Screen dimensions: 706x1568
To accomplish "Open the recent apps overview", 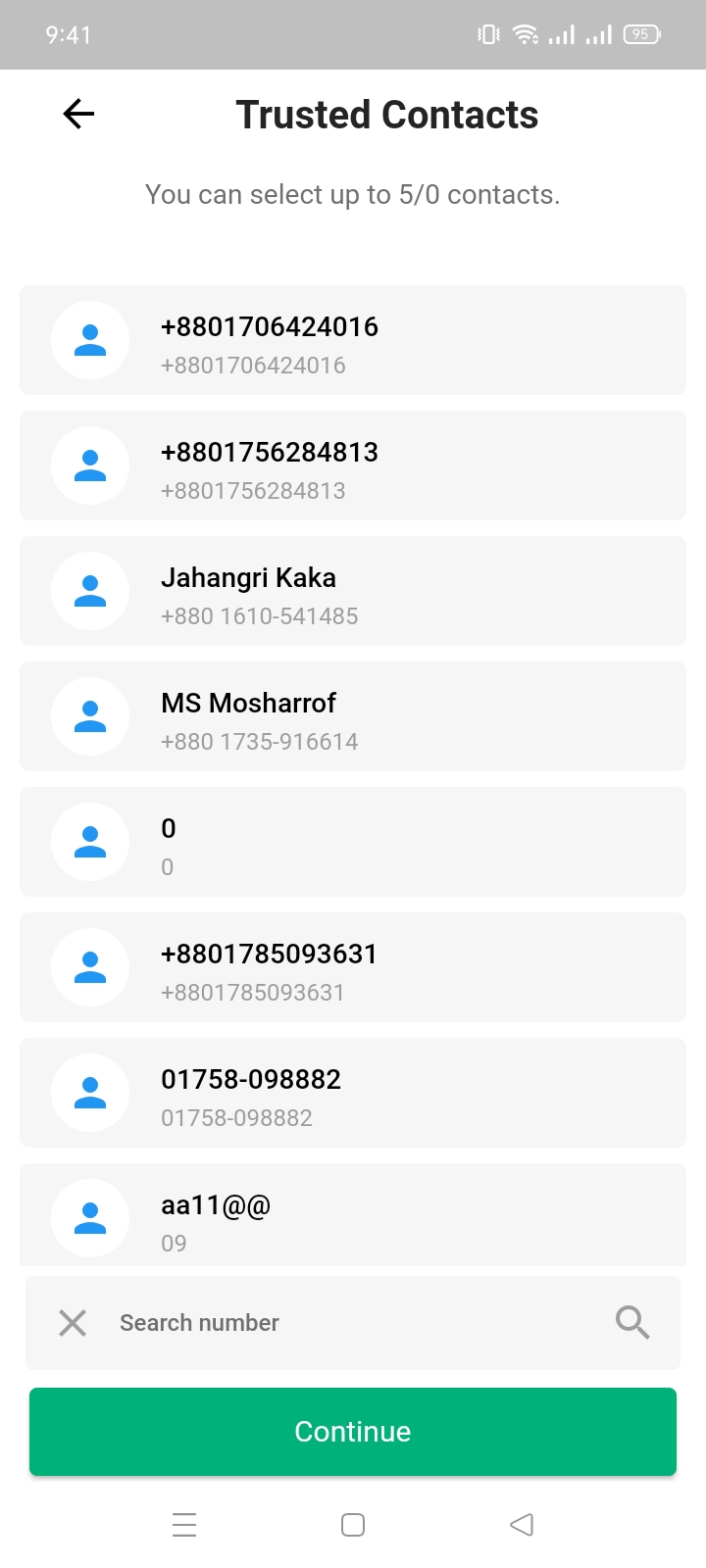I will point(184,1525).
